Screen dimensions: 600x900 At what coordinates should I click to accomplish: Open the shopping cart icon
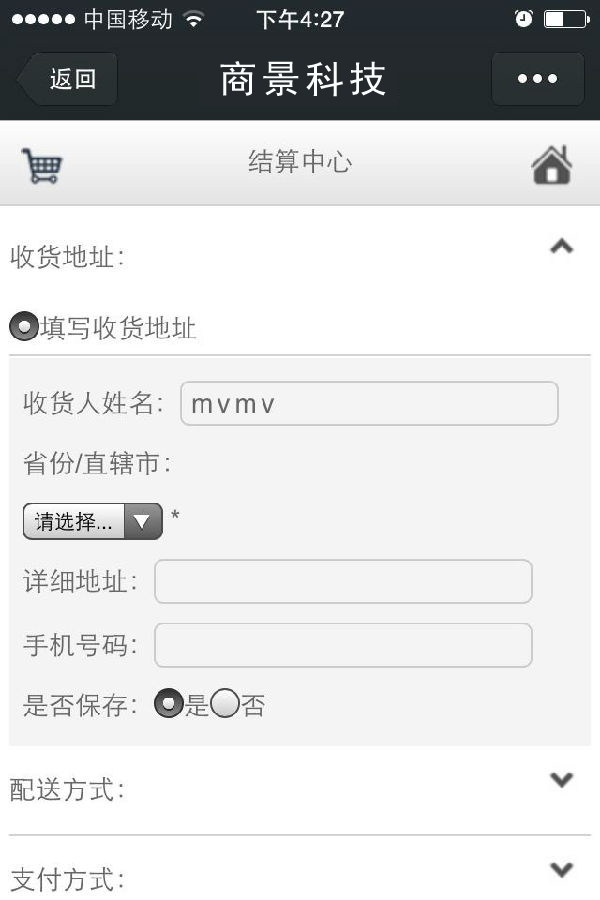[42, 165]
